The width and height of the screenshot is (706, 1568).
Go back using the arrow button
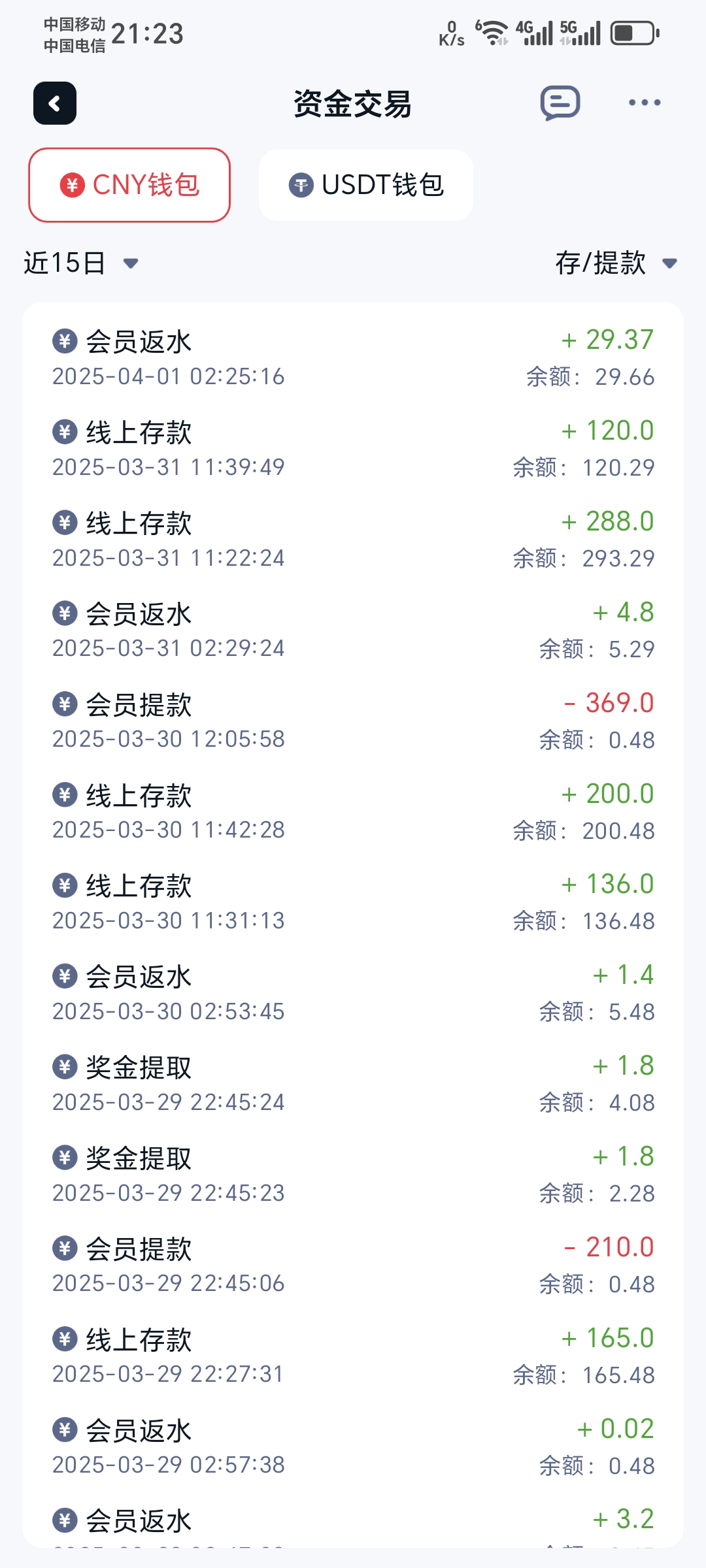pos(55,103)
